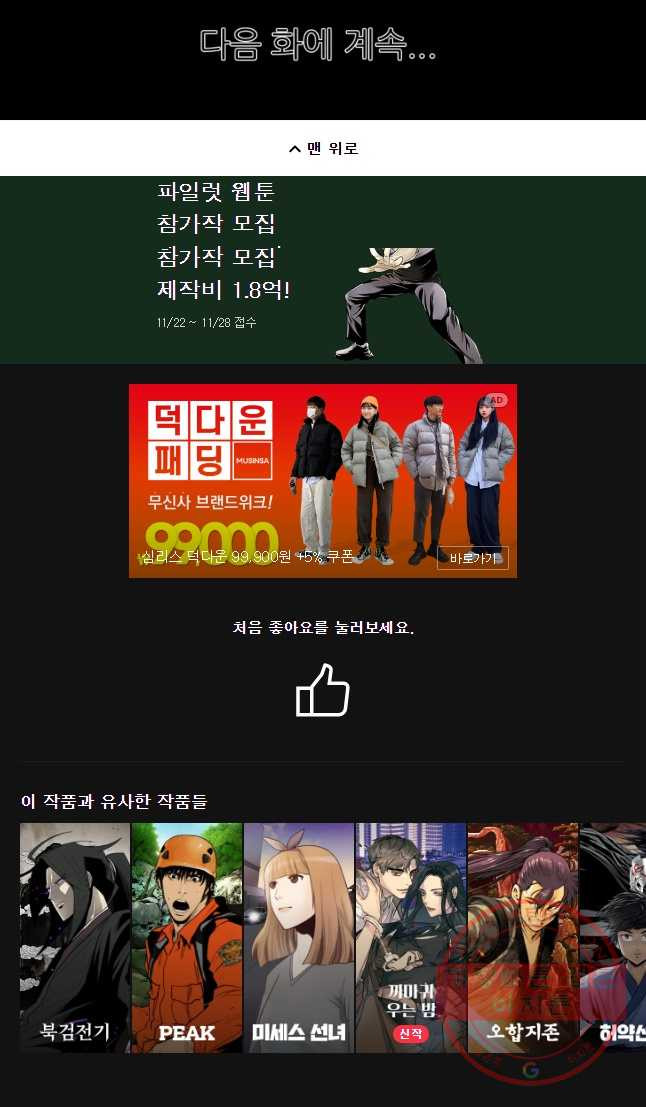Like this episode with the thumbs-up icon
Image resolution: width=646 pixels, height=1107 pixels.
click(x=323, y=691)
